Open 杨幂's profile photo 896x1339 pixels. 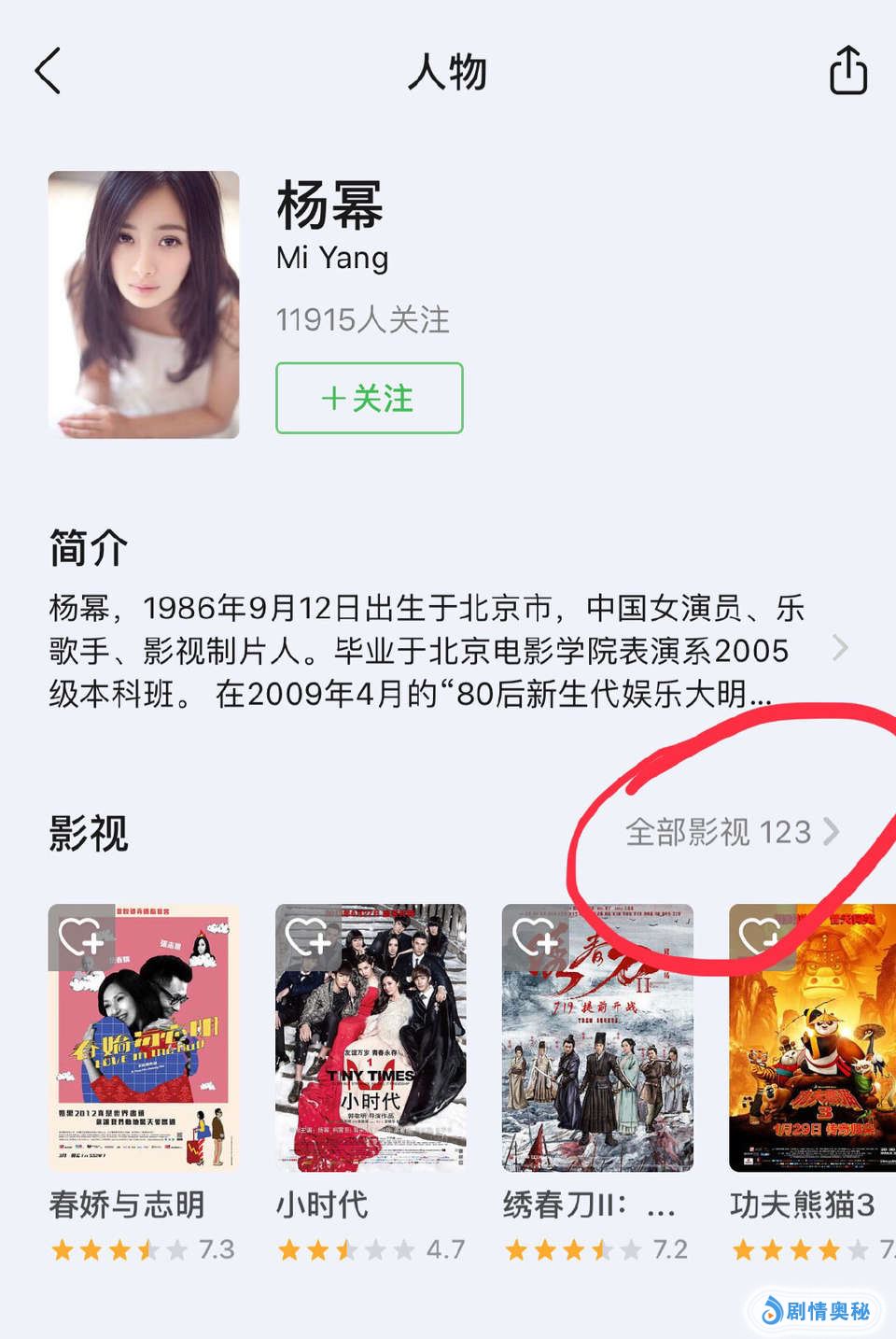click(x=144, y=304)
